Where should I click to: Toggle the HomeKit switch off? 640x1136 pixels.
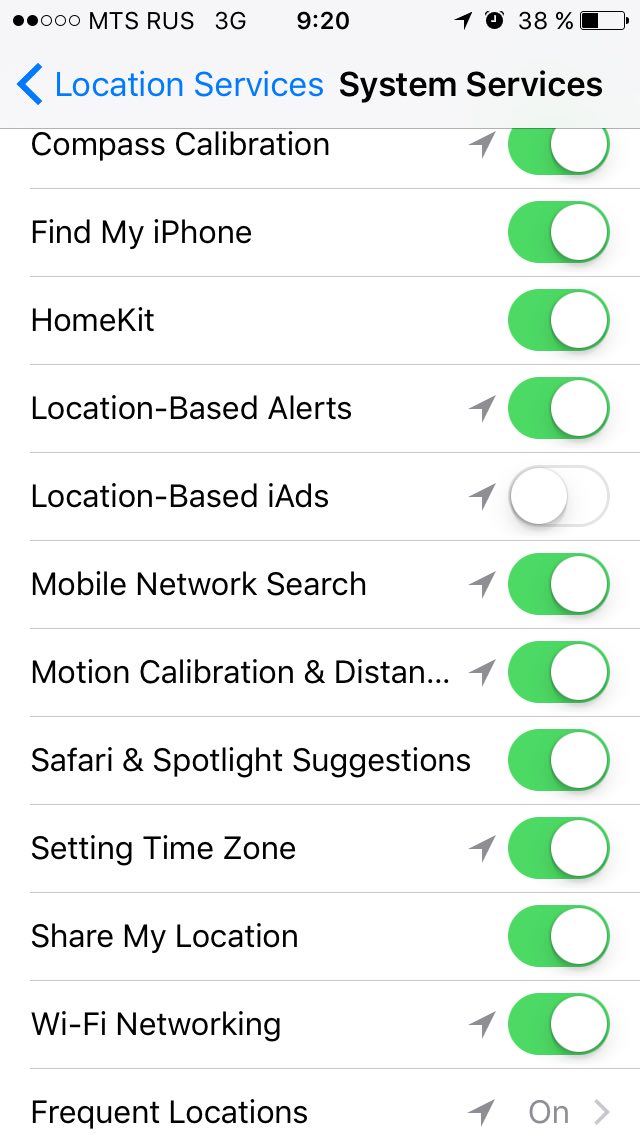(558, 320)
